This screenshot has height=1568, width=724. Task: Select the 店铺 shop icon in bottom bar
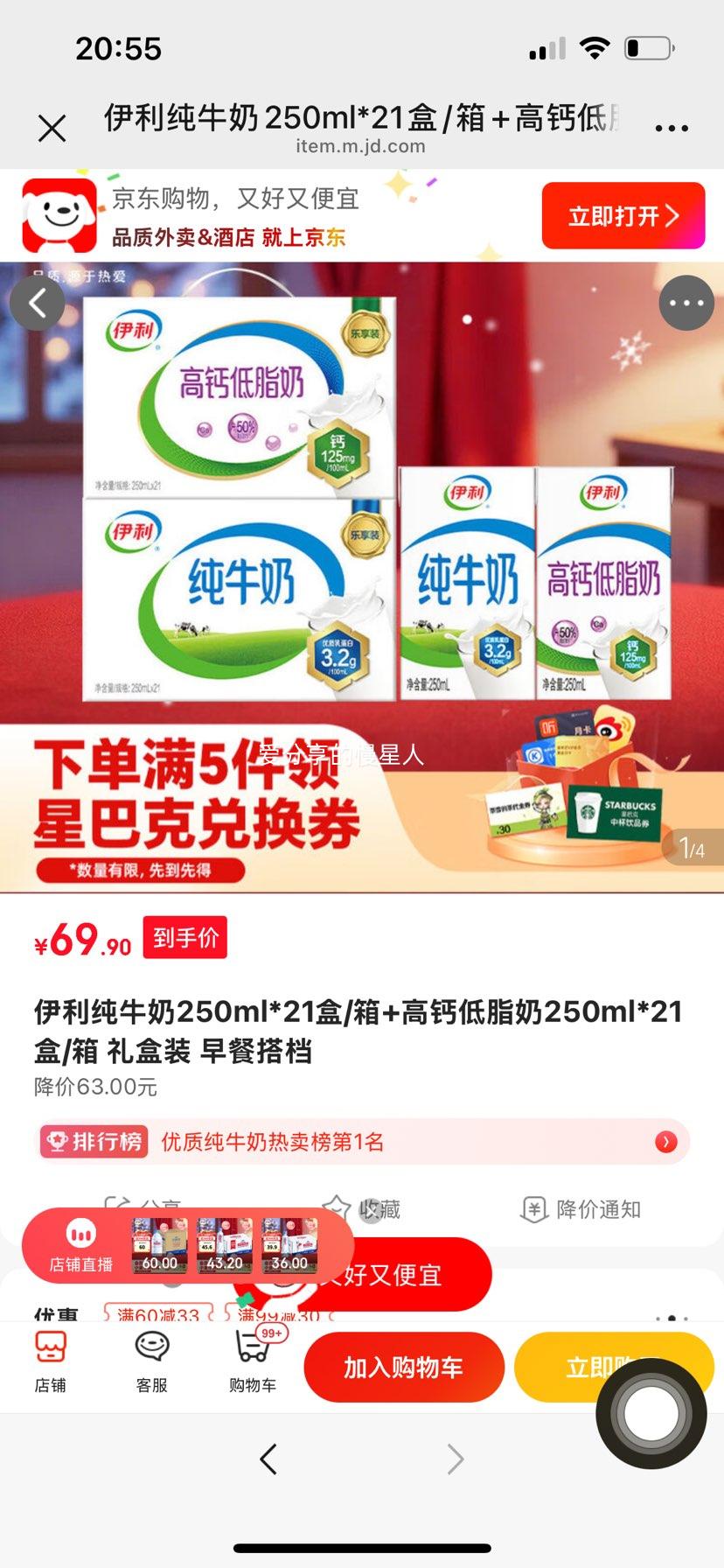click(x=52, y=1365)
